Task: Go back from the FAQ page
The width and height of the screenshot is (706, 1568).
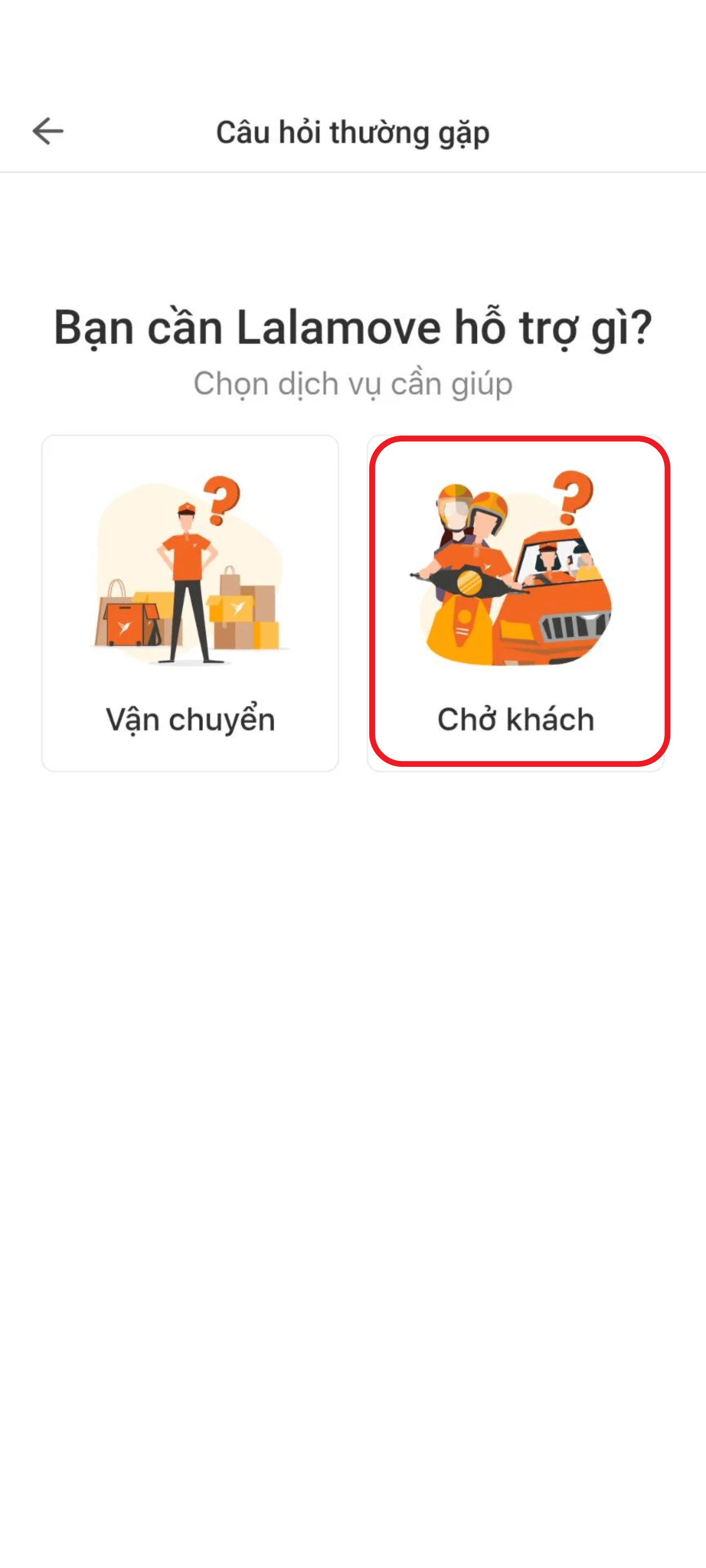Action: (x=48, y=131)
